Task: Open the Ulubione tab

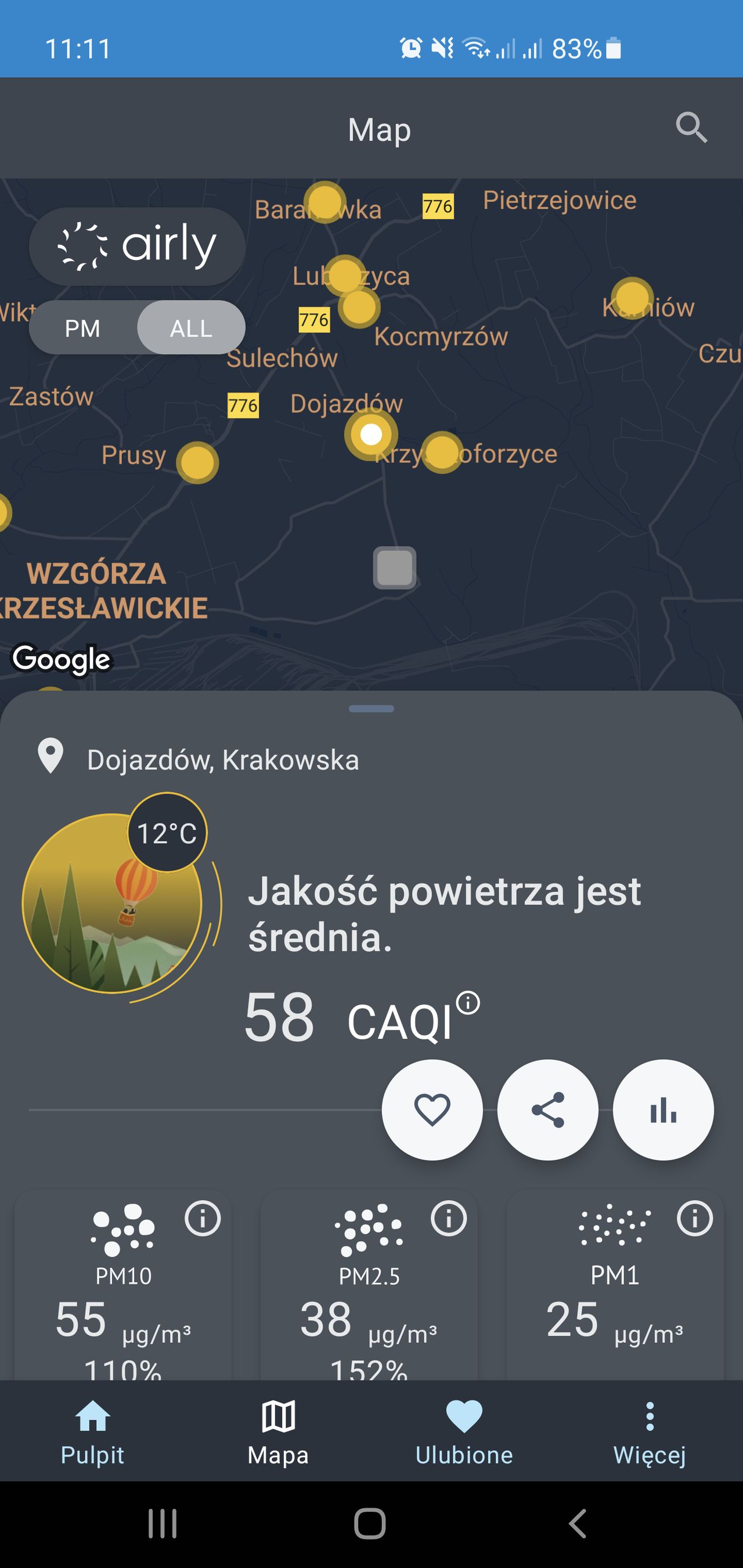Action: (x=464, y=1432)
